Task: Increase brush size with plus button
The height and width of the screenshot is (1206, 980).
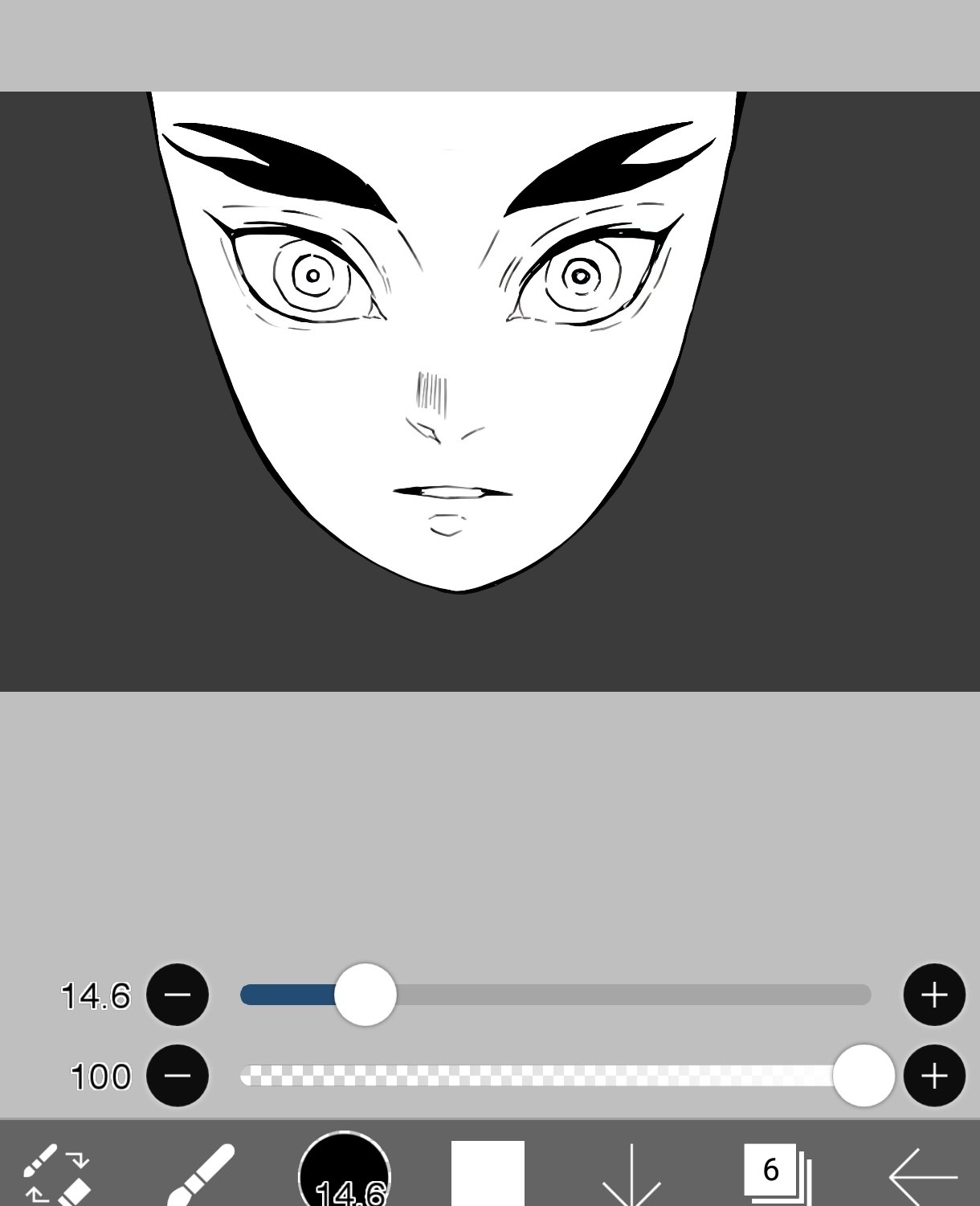Action: [934, 995]
